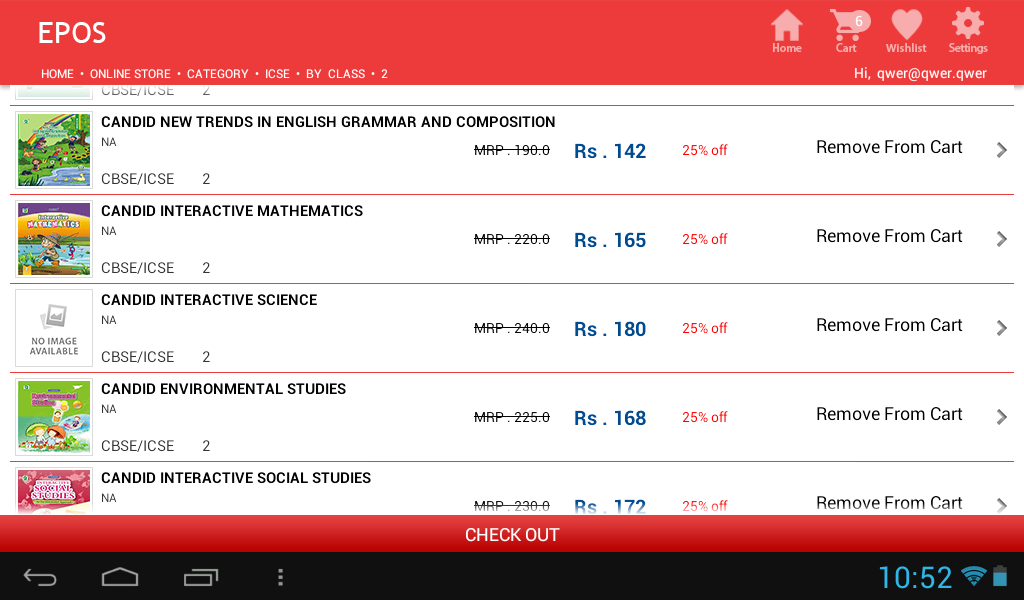This screenshot has height=600, width=1024.
Task: Remove Candid Interactive Mathematics from cart
Action: 889,236
